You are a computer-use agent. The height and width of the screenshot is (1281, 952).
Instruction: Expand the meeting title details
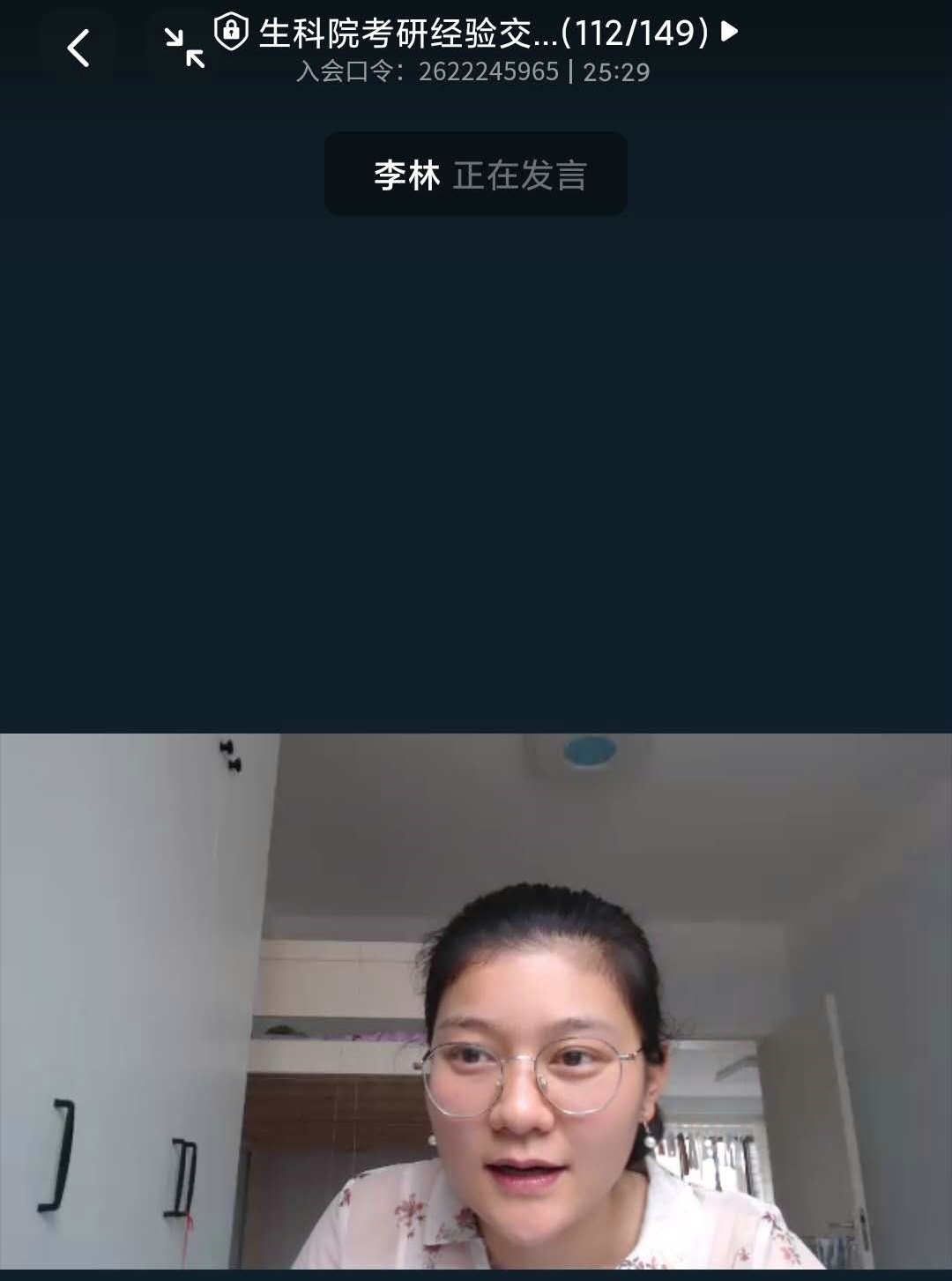point(729,33)
